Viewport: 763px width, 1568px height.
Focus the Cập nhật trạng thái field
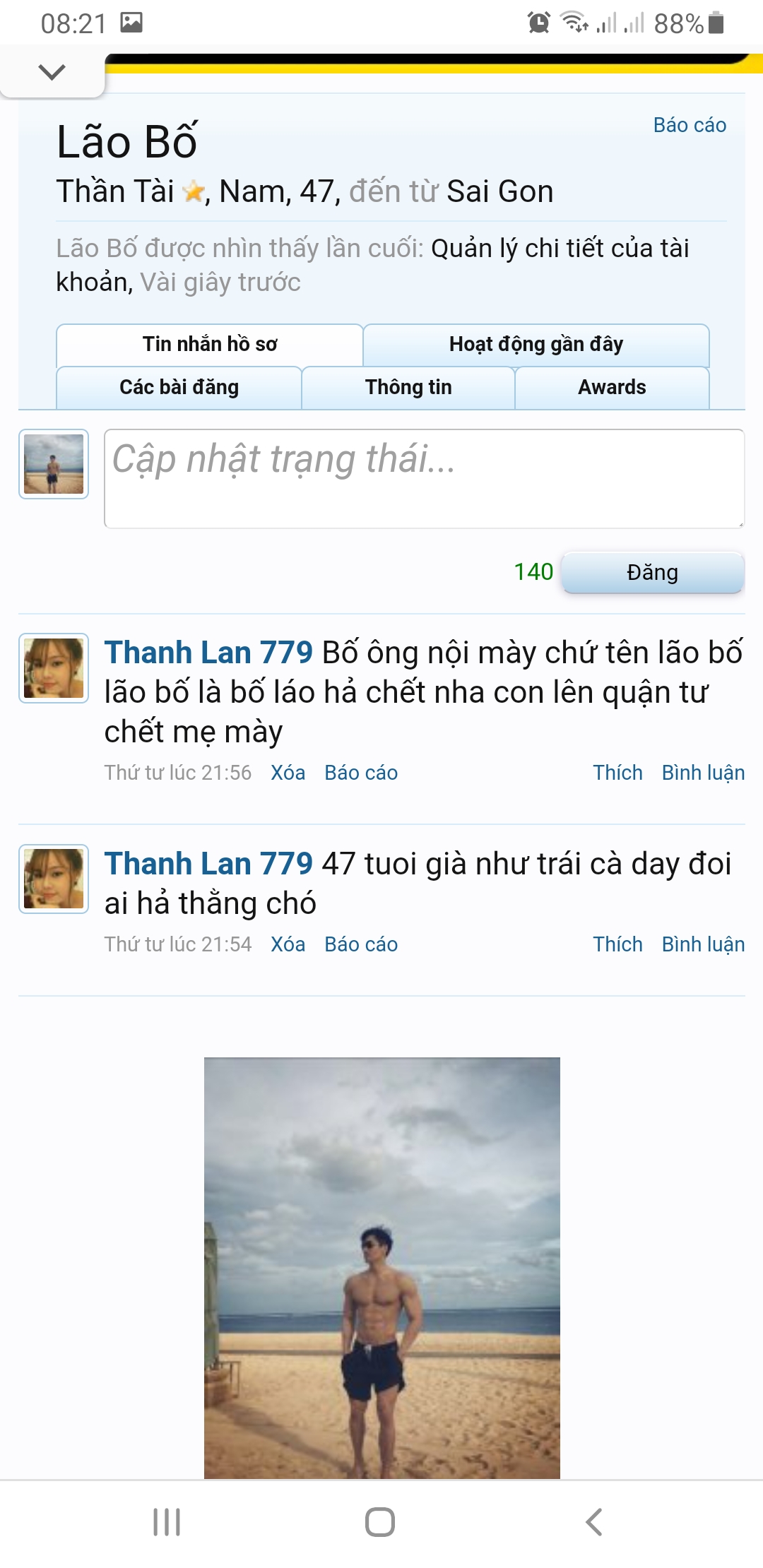[x=425, y=478]
